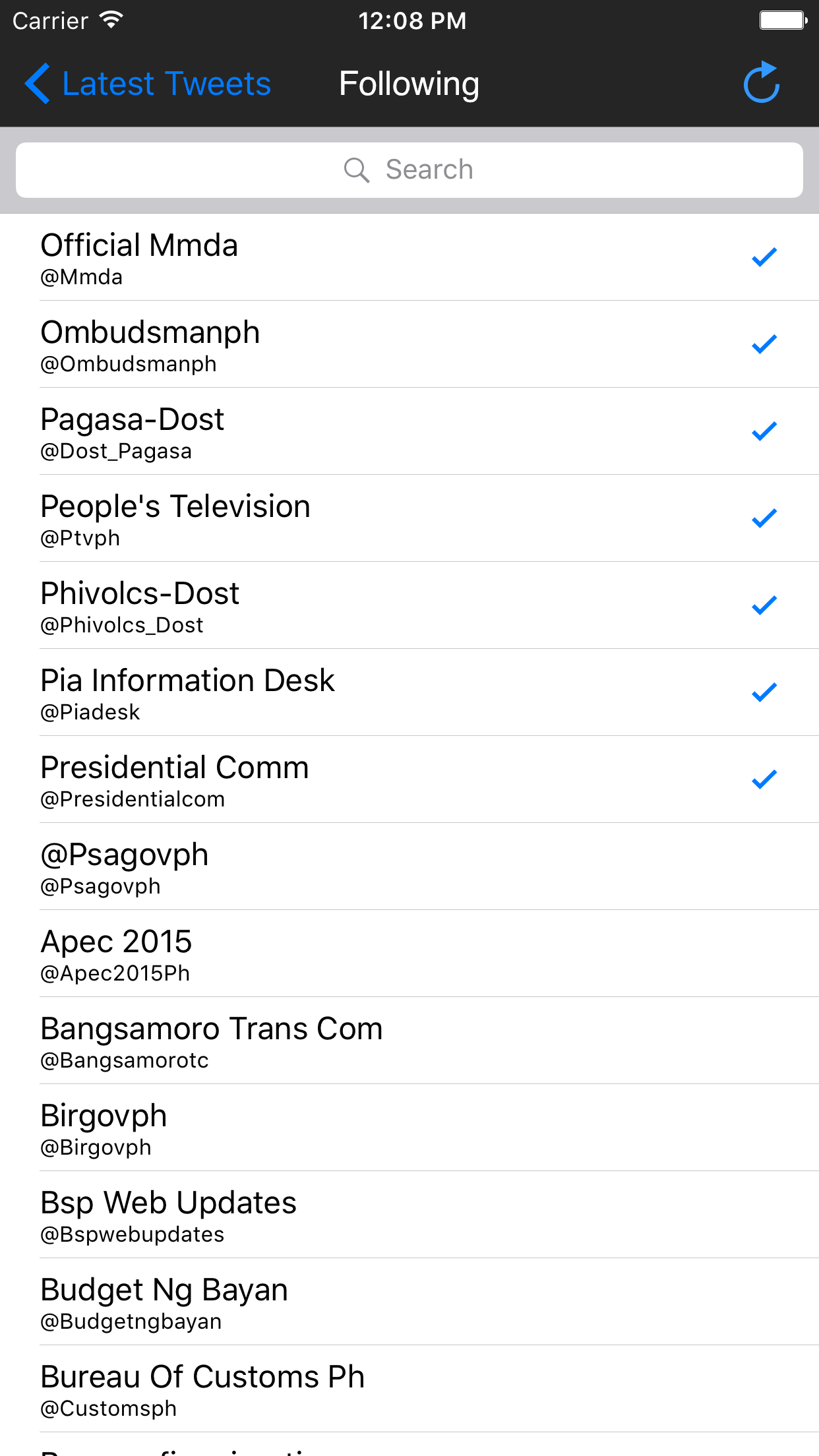Toggle following for Pagasa-Dost
The width and height of the screenshot is (819, 1456).
[x=763, y=431]
